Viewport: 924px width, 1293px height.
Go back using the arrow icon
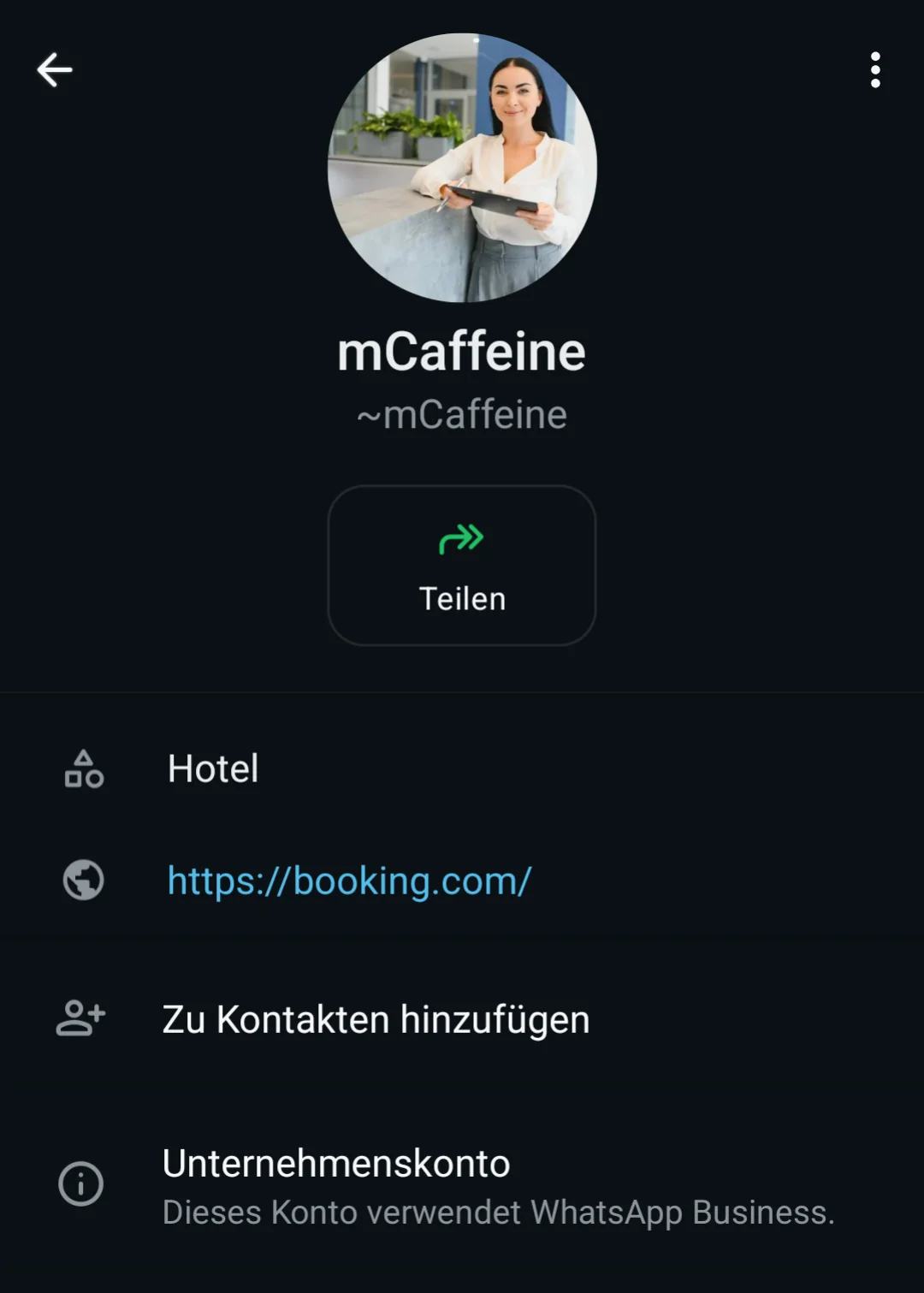point(55,70)
